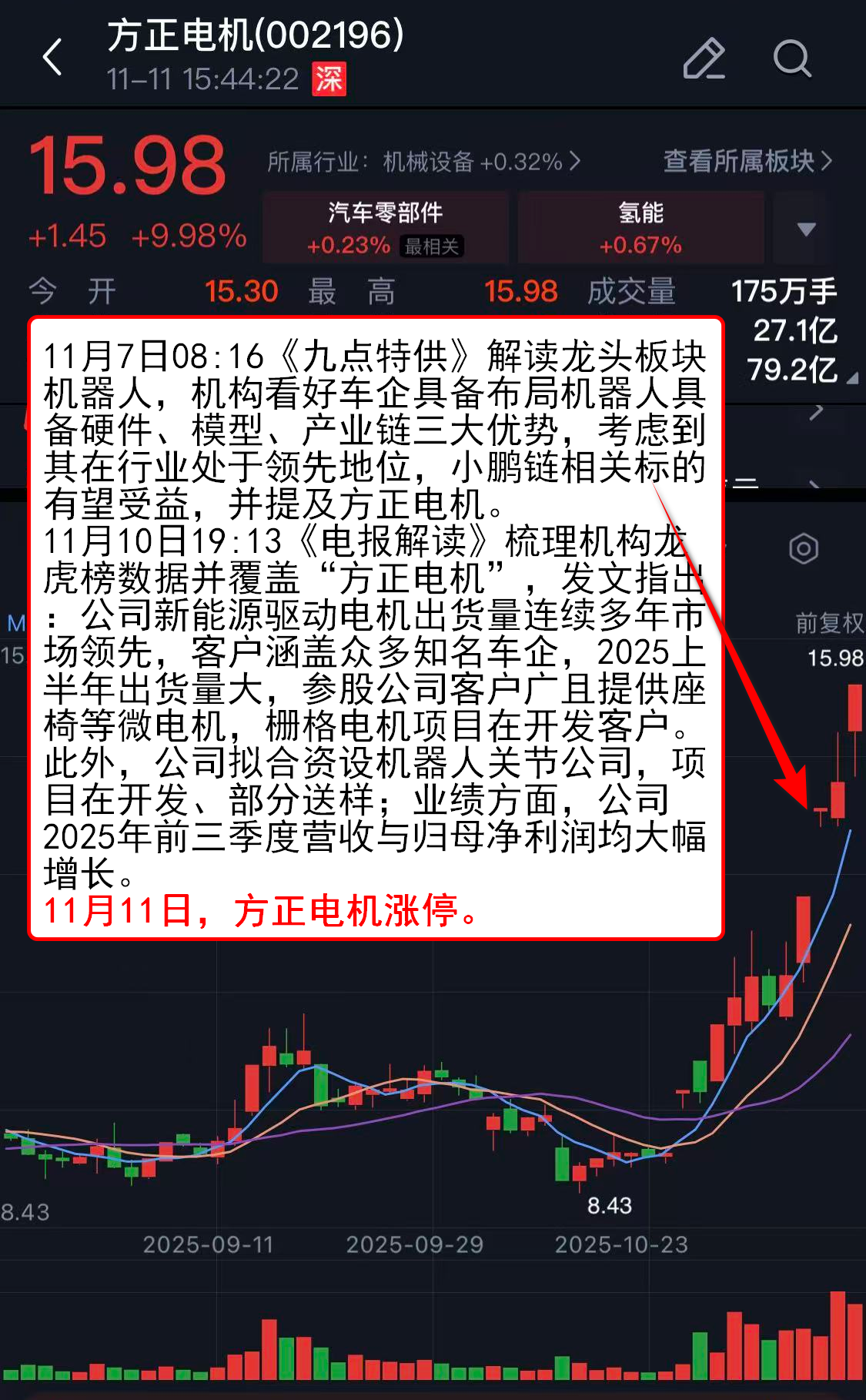866x1400 pixels.
Task: Change the 前复权 adjustment option
Action: 828,622
